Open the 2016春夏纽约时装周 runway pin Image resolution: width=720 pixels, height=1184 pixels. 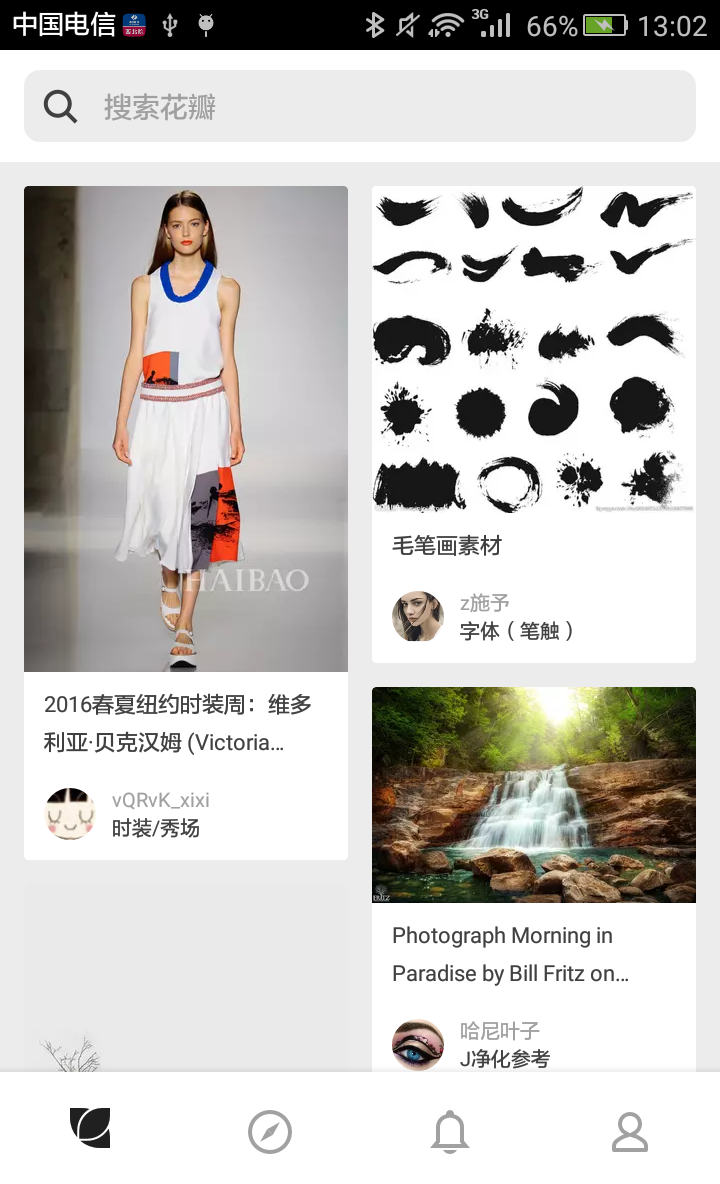tap(186, 428)
